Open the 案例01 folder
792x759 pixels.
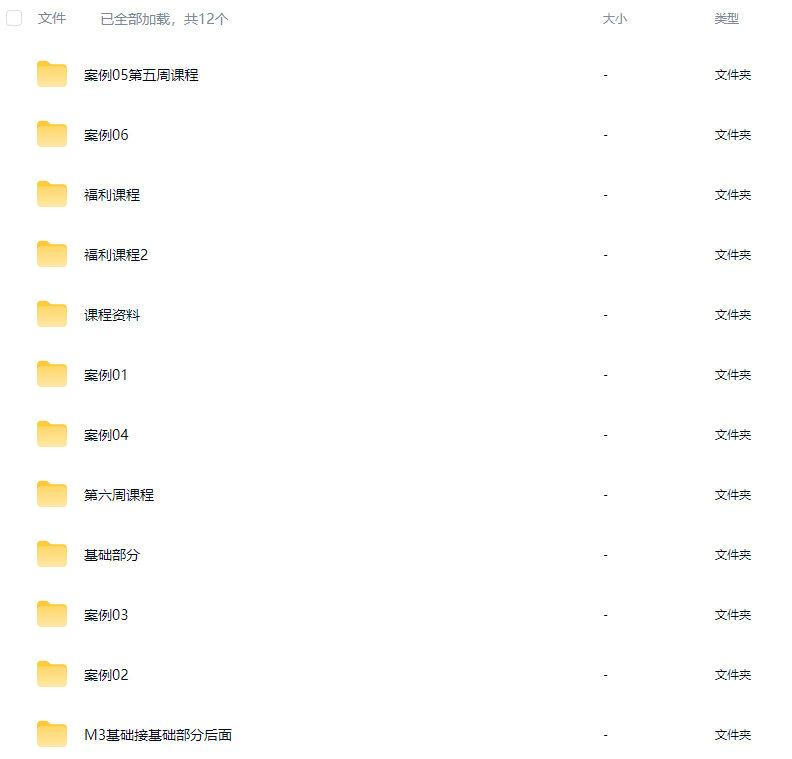(106, 375)
